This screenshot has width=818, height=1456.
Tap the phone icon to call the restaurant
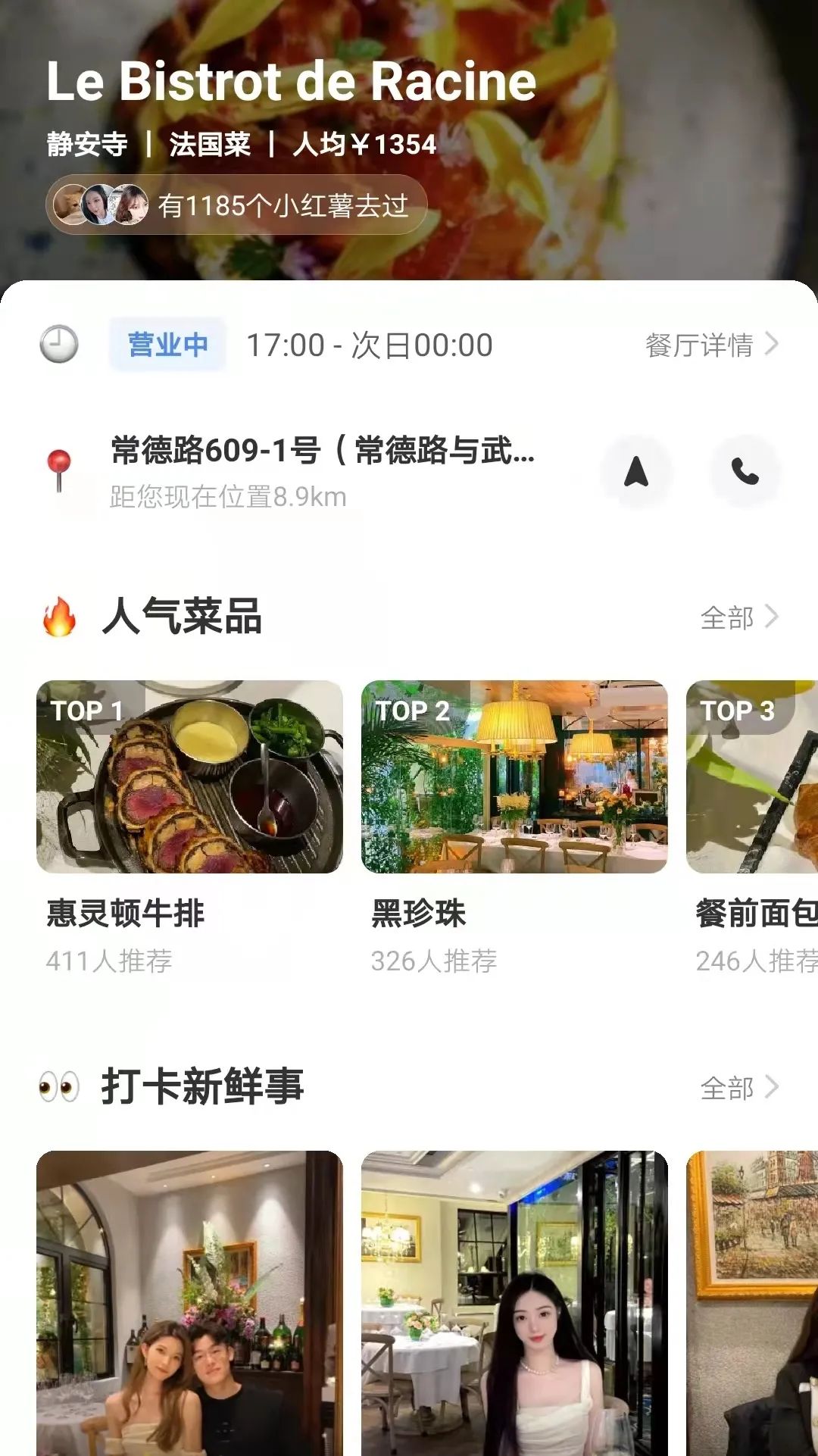(x=746, y=470)
